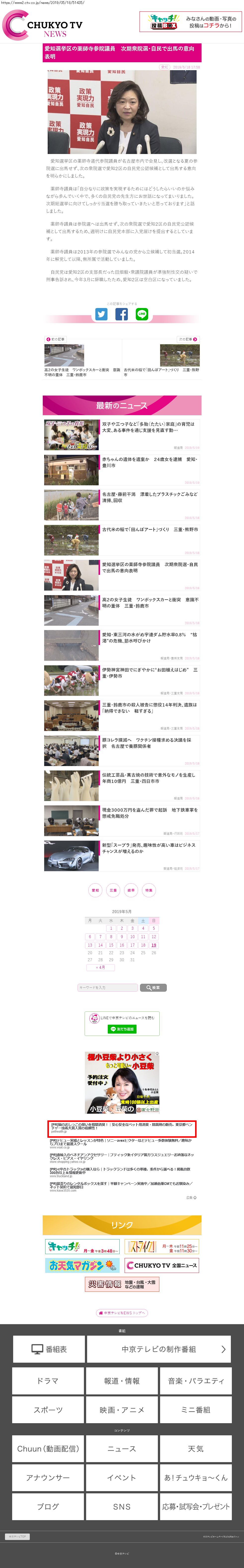244x1568 pixels.
Task: Jump to the previous month, 4月
Action: pos(101,967)
